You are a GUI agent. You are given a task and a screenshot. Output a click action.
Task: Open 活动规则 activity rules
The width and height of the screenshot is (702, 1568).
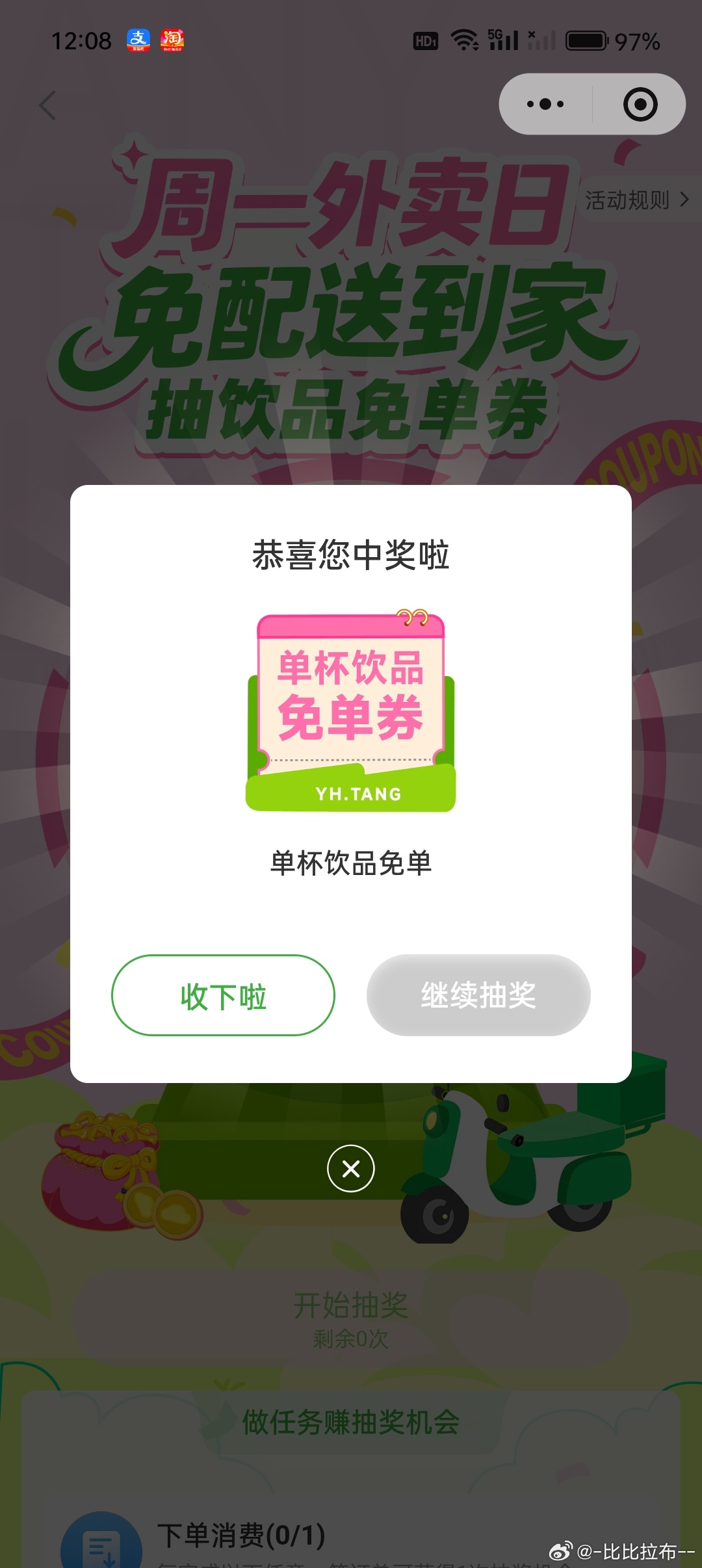tap(636, 200)
